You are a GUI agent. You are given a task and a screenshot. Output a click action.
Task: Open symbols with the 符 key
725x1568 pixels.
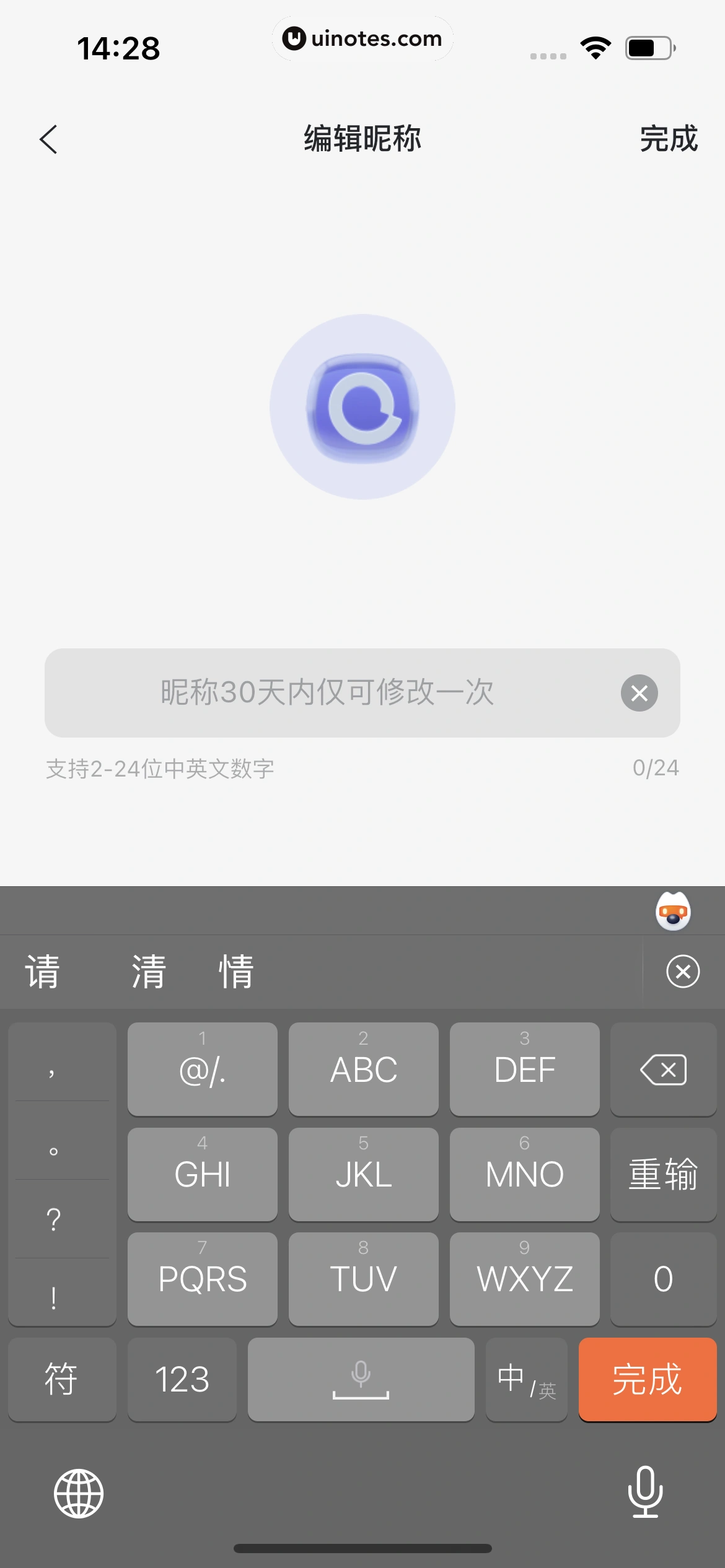(x=62, y=1379)
